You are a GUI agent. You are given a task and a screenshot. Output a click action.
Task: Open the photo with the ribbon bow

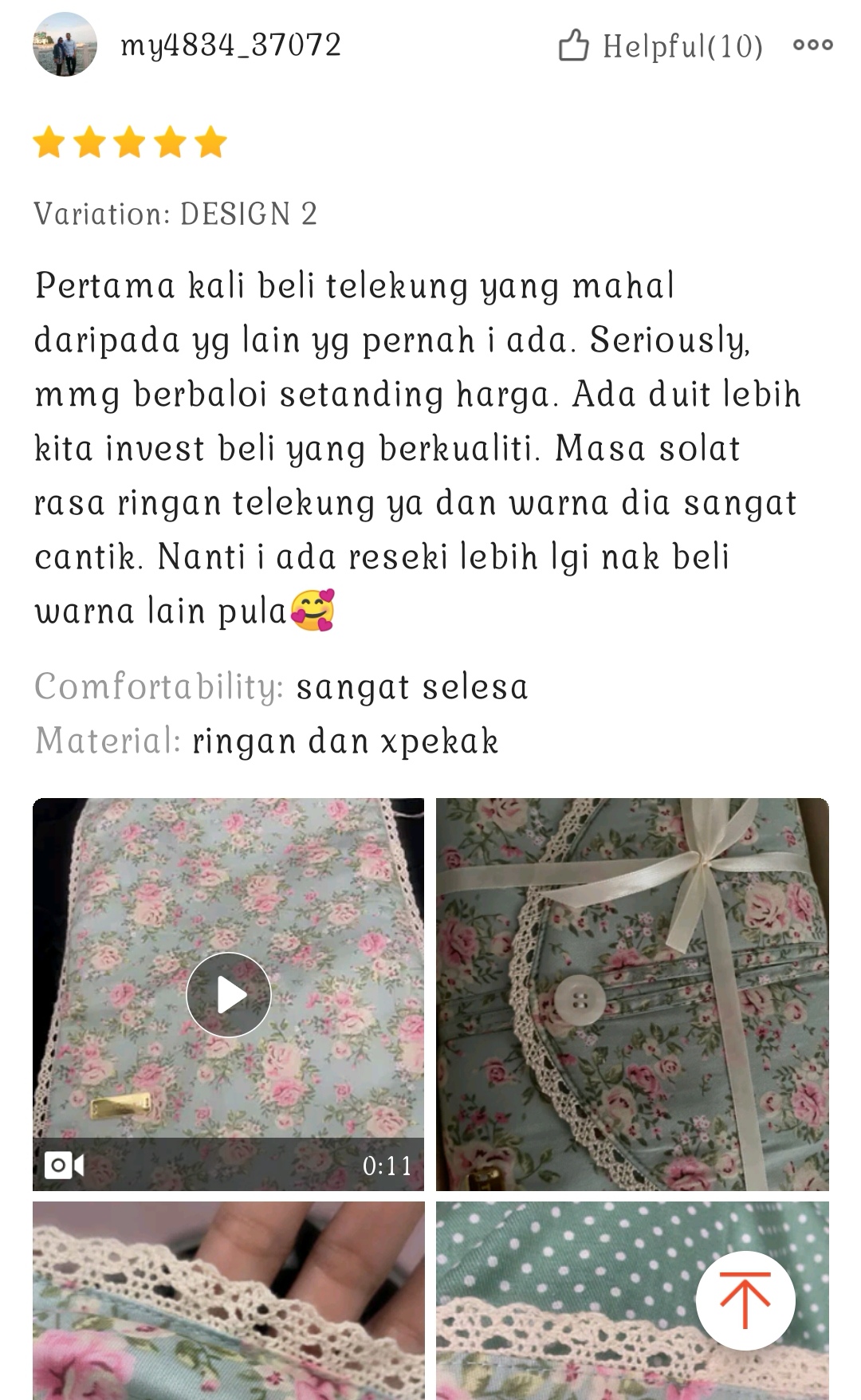click(632, 993)
